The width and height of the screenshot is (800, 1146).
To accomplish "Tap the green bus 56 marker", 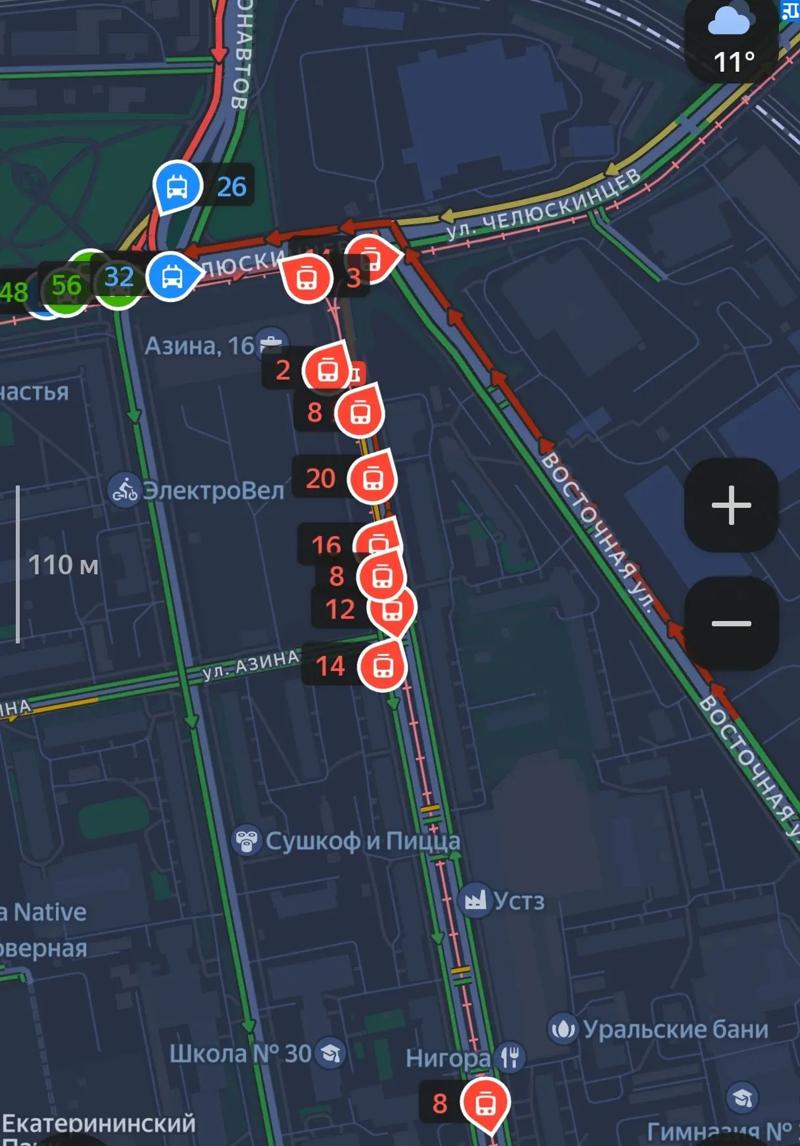I will pyautogui.click(x=66, y=285).
